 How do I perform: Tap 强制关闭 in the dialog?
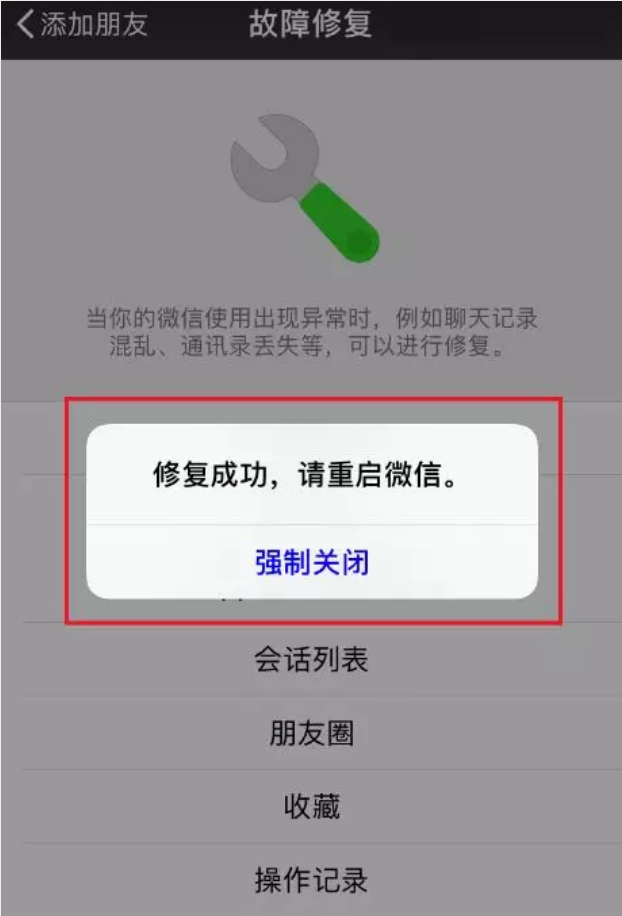(x=312, y=562)
